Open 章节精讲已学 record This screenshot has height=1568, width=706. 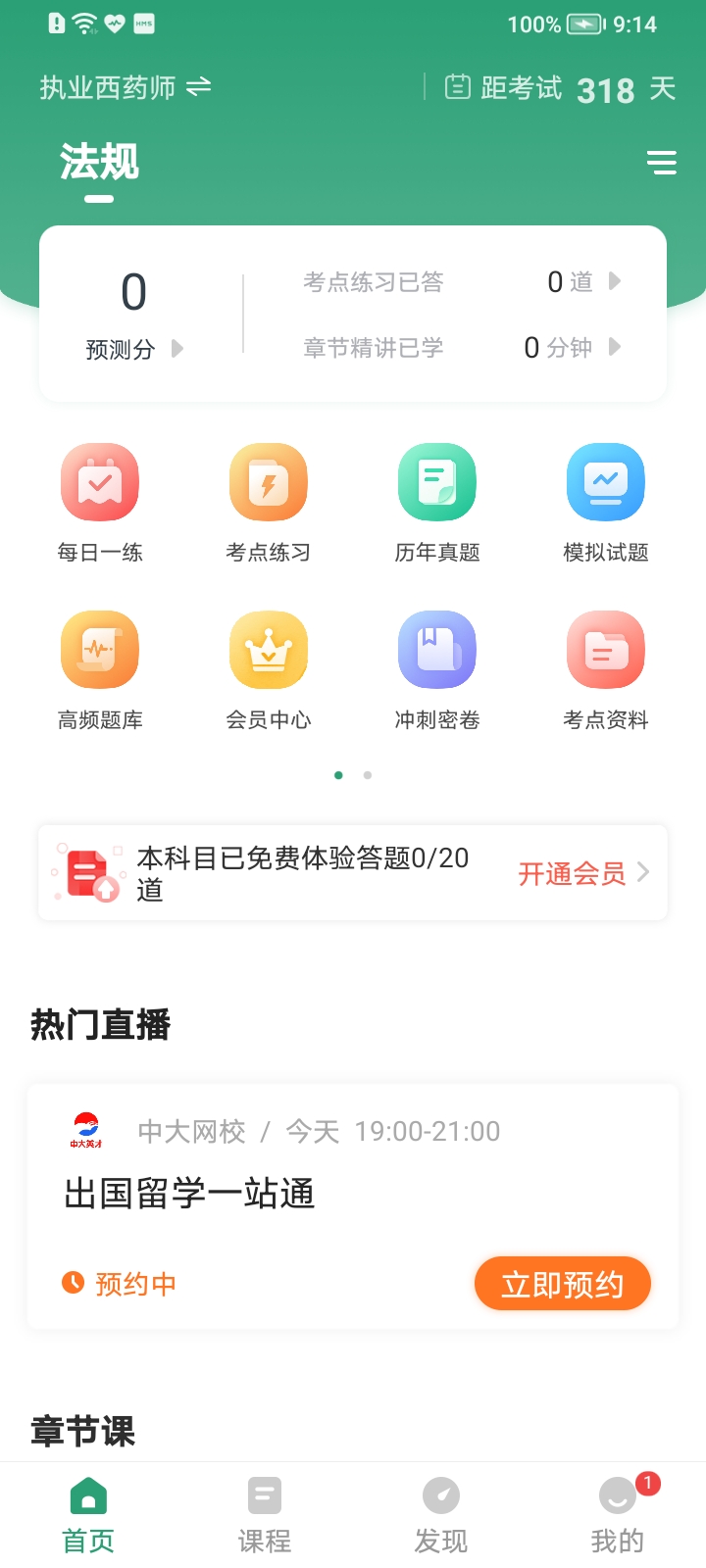tap(462, 348)
